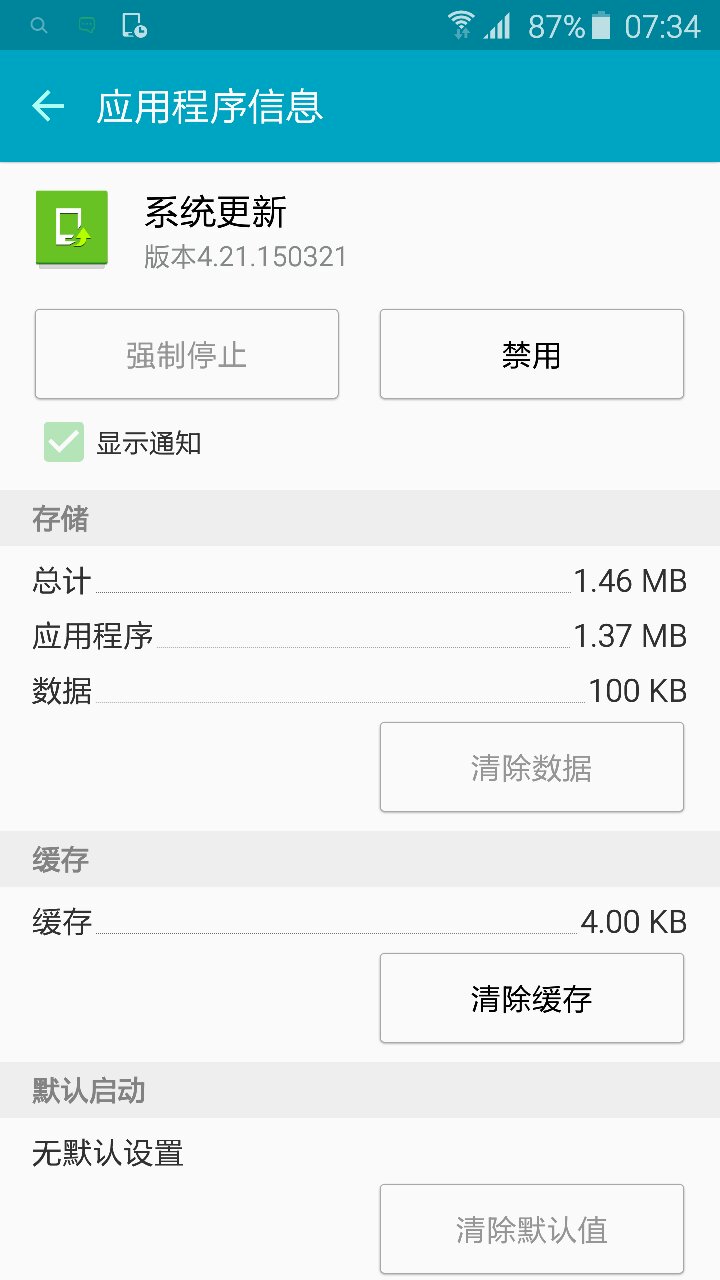The image size is (720, 1280).
Task: Tap the back arrow in the title bar
Action: coord(47,106)
